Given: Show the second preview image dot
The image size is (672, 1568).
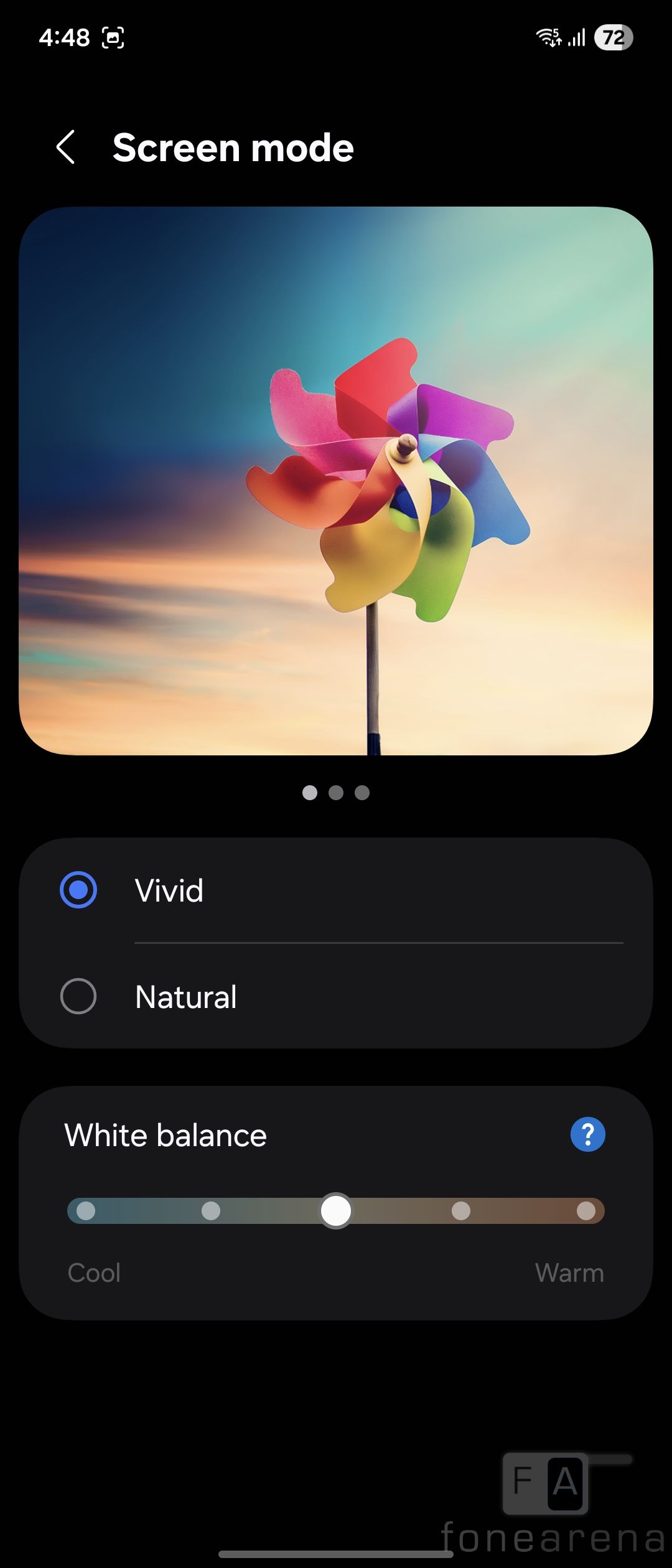Looking at the screenshot, I should (x=336, y=792).
